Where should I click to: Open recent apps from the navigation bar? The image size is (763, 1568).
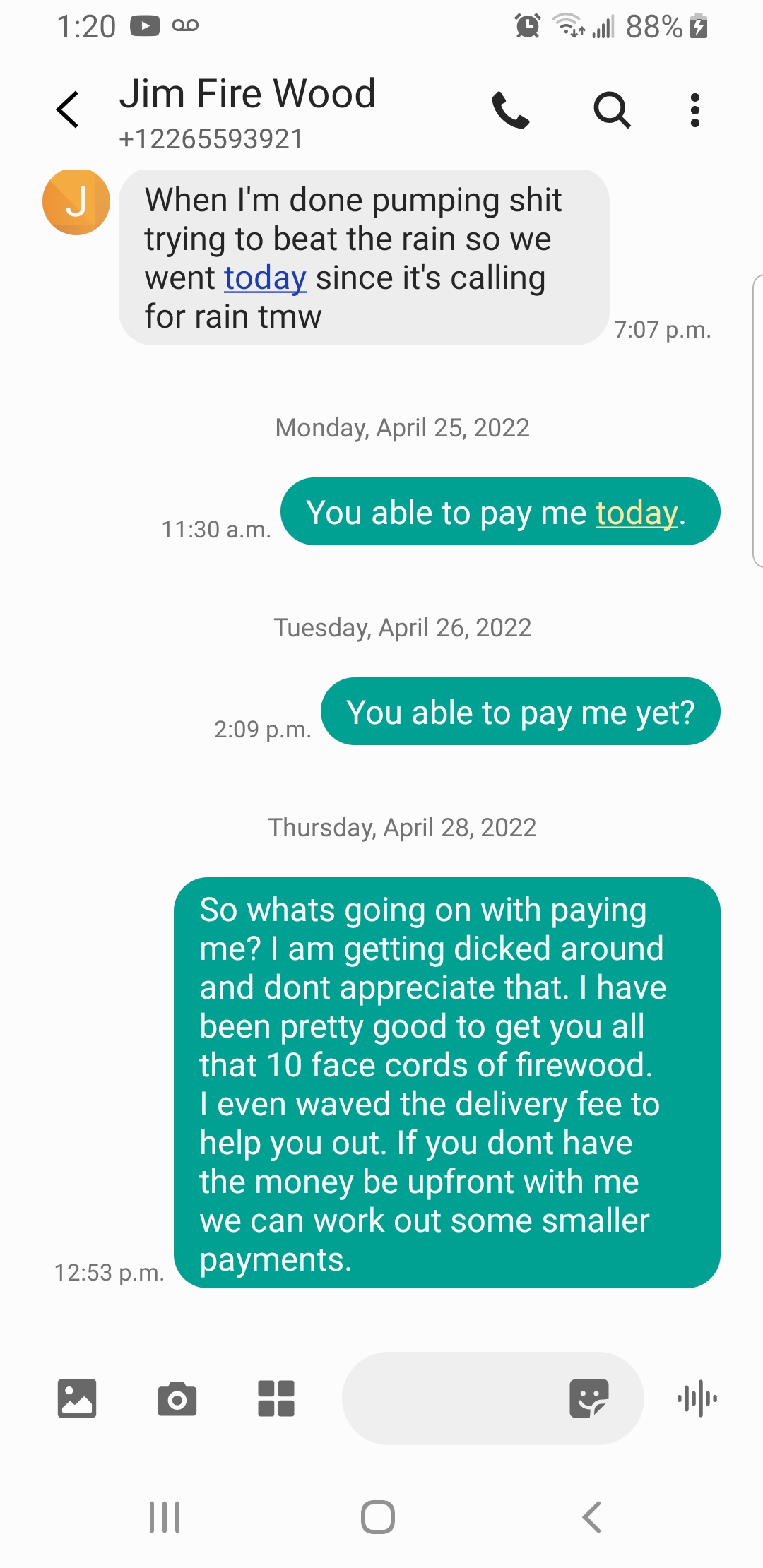point(165,1517)
